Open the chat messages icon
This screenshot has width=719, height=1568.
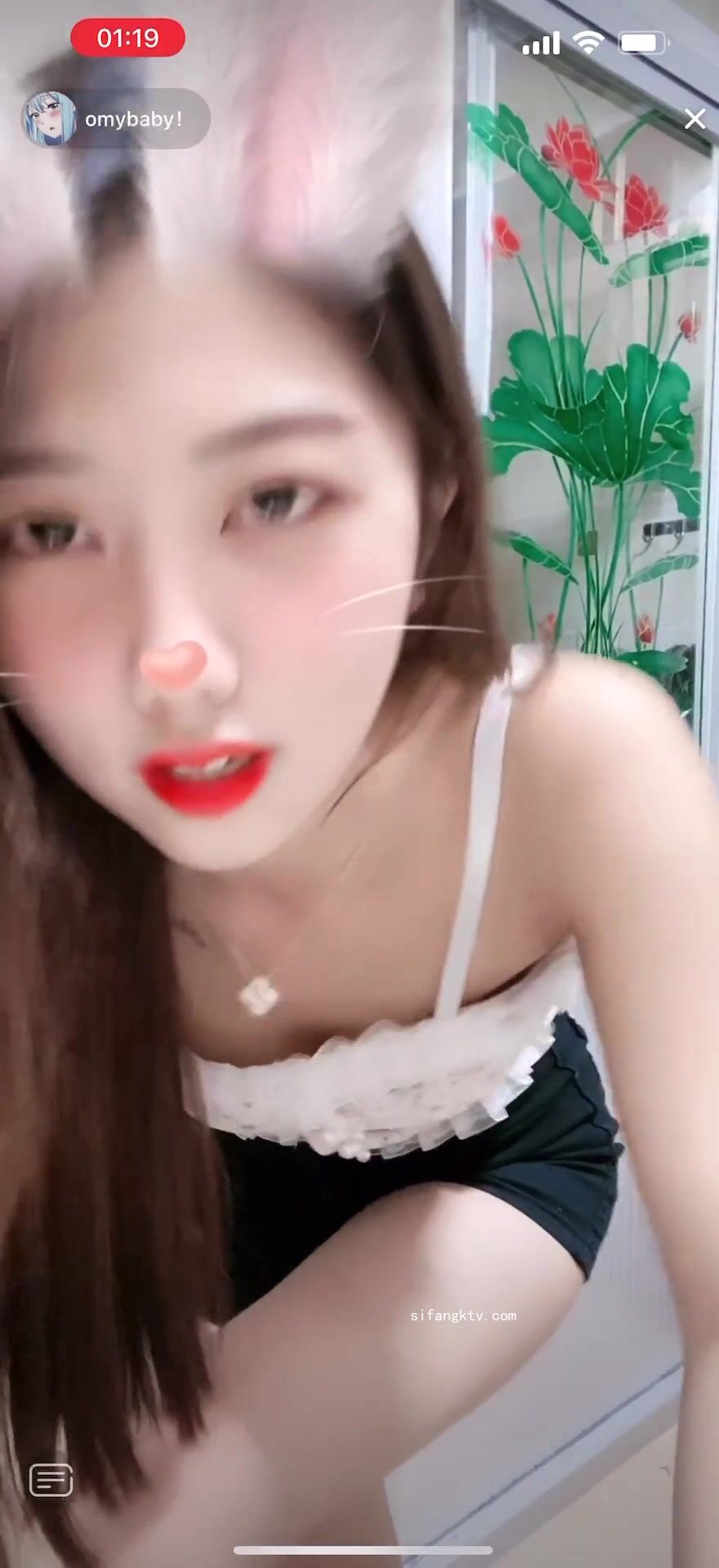(x=51, y=1479)
